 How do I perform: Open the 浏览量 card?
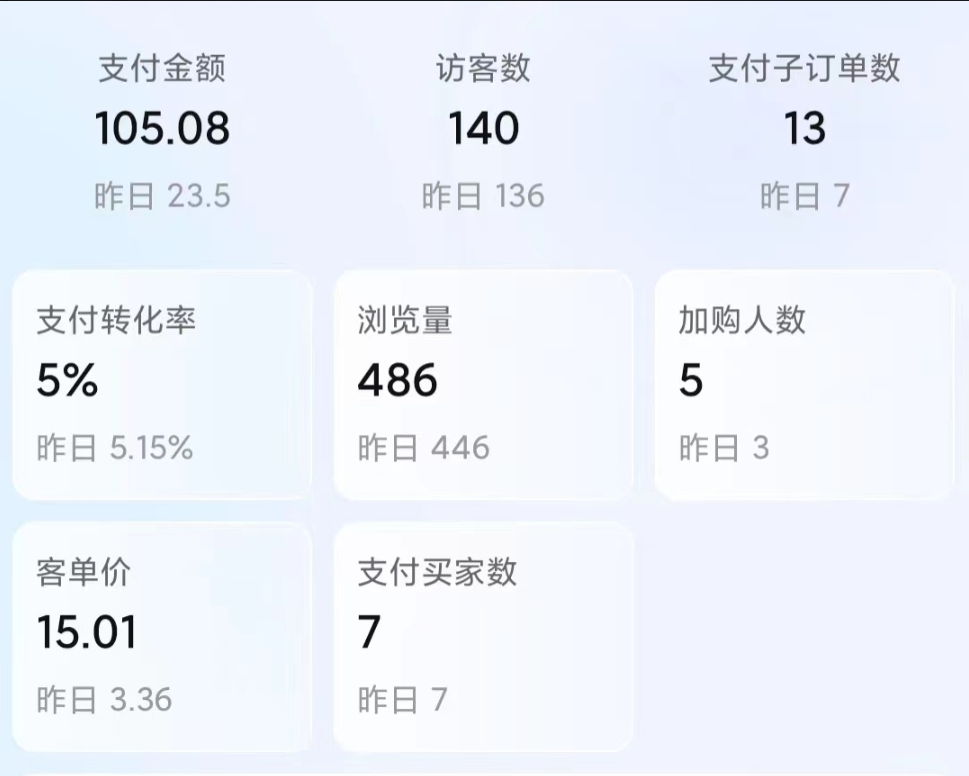pyautogui.click(x=483, y=384)
